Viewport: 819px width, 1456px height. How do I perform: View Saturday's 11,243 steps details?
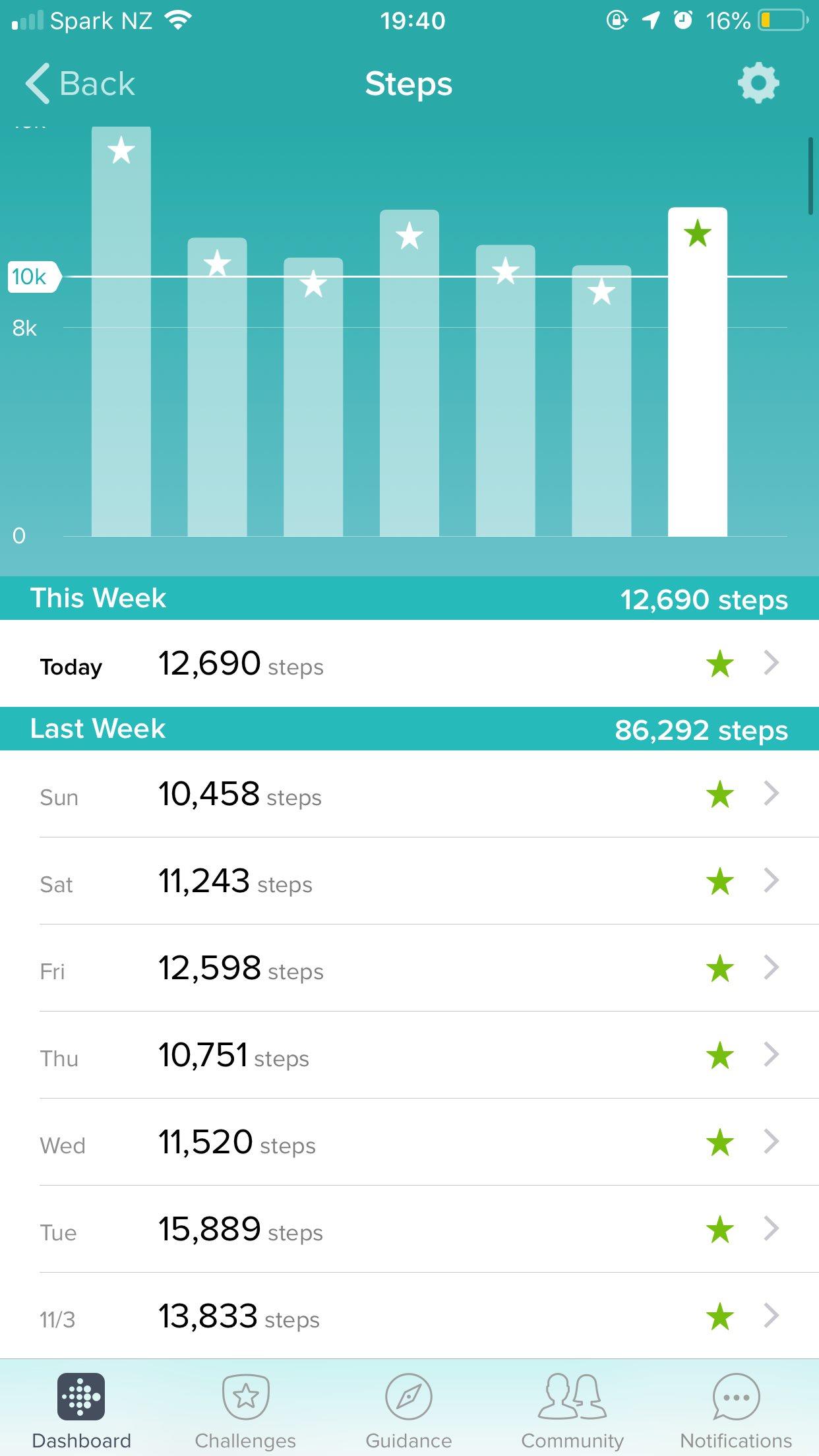[x=409, y=881]
